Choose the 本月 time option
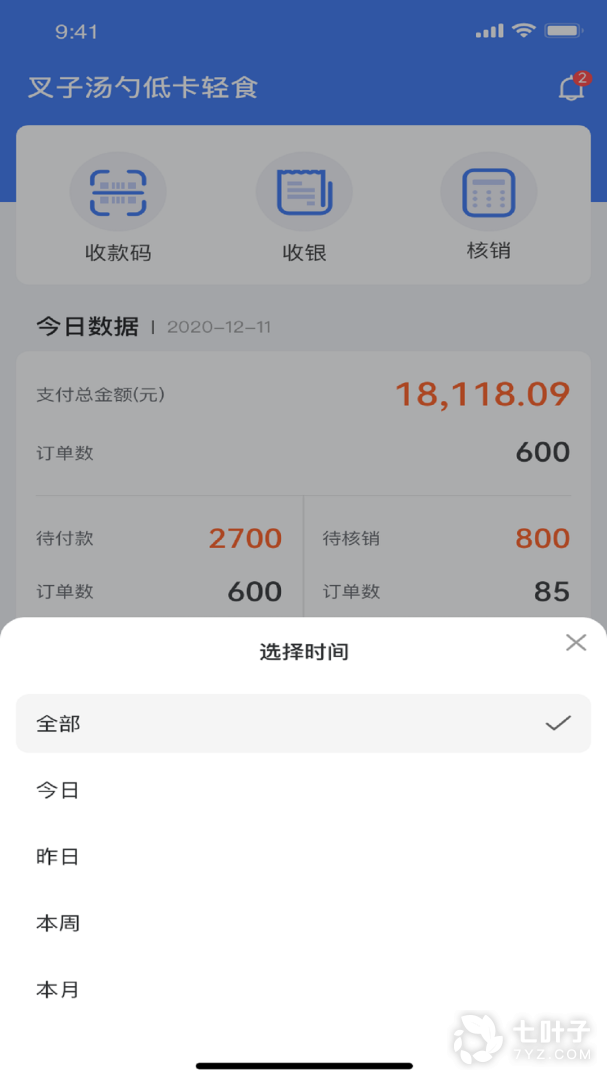Image resolution: width=607 pixels, height=1080 pixels. [x=303, y=990]
